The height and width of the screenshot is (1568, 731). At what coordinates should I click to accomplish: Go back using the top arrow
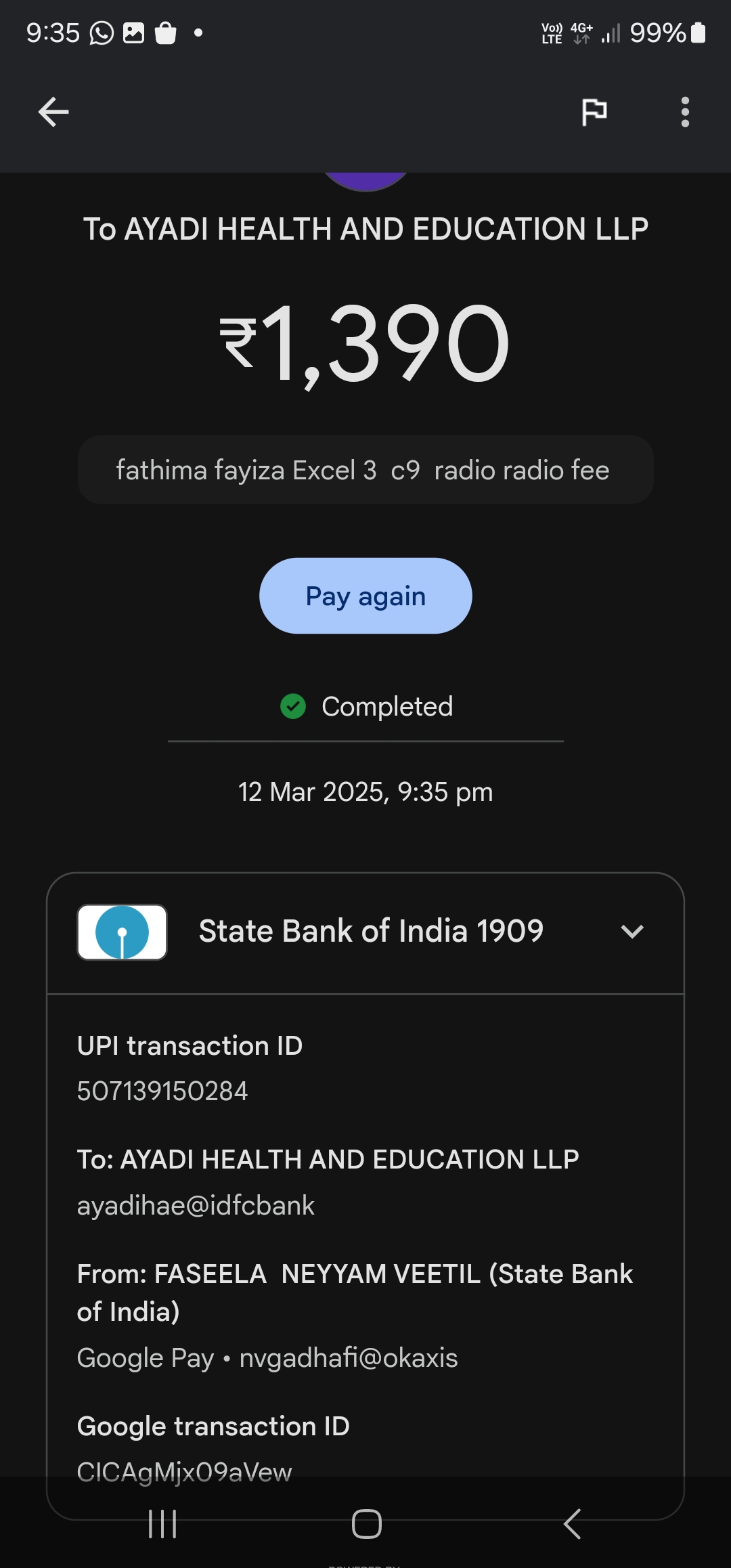[x=53, y=112]
